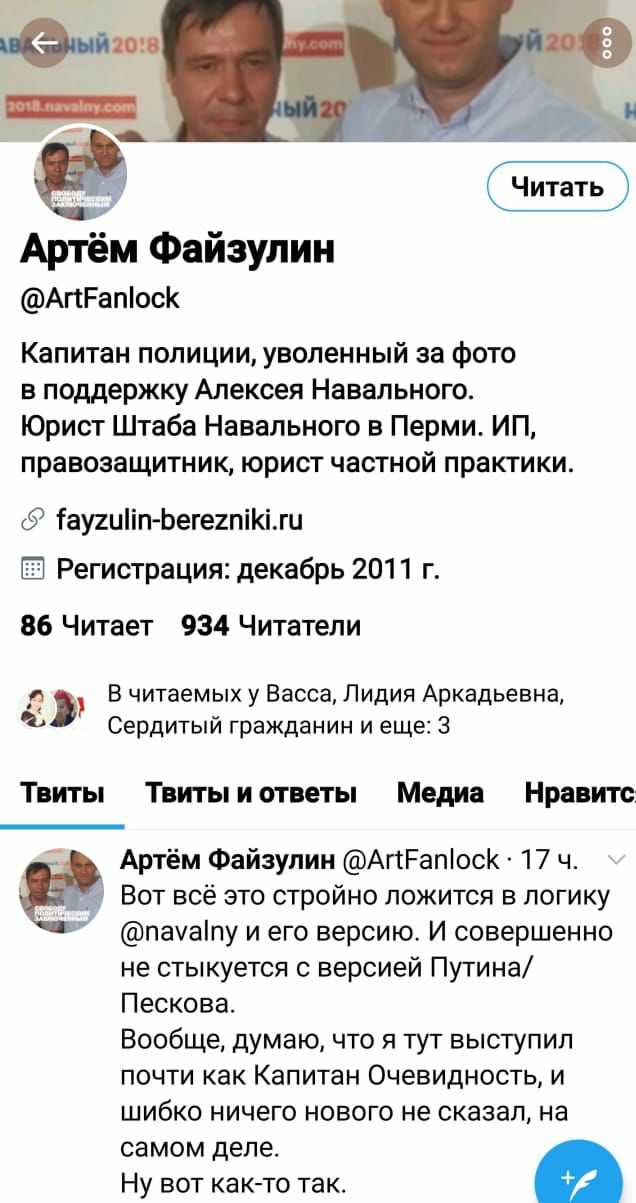Open the @navalny mention in the tweet
This screenshot has width=636, height=1203.
pos(176,934)
